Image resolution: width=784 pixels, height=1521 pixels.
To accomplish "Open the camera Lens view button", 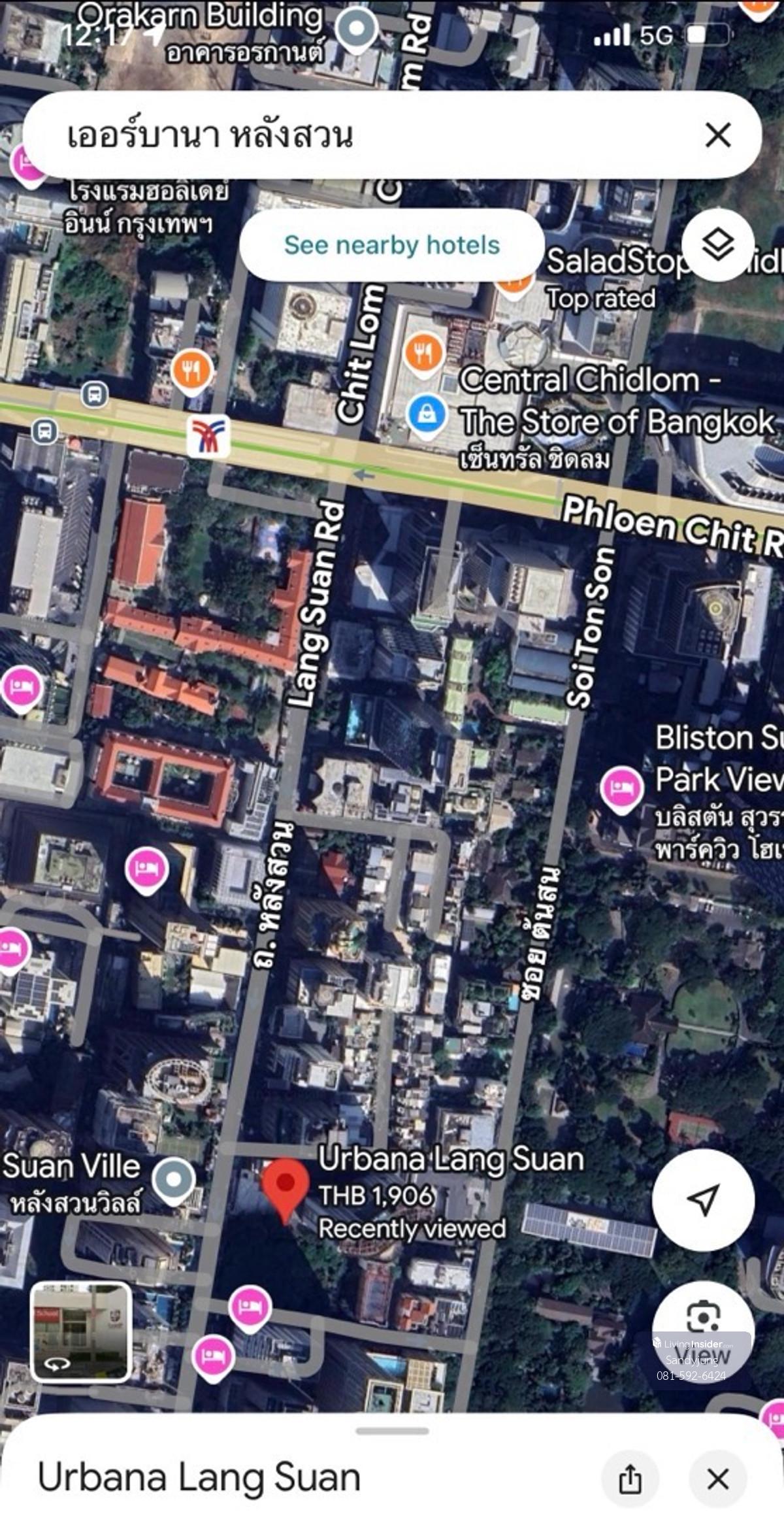I will click(x=703, y=1315).
